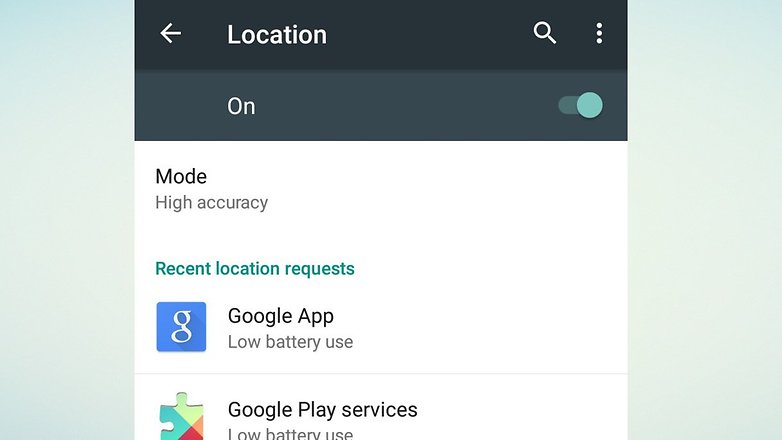This screenshot has height=440, width=782.
Task: Open the overflow menu
Action: click(x=599, y=34)
